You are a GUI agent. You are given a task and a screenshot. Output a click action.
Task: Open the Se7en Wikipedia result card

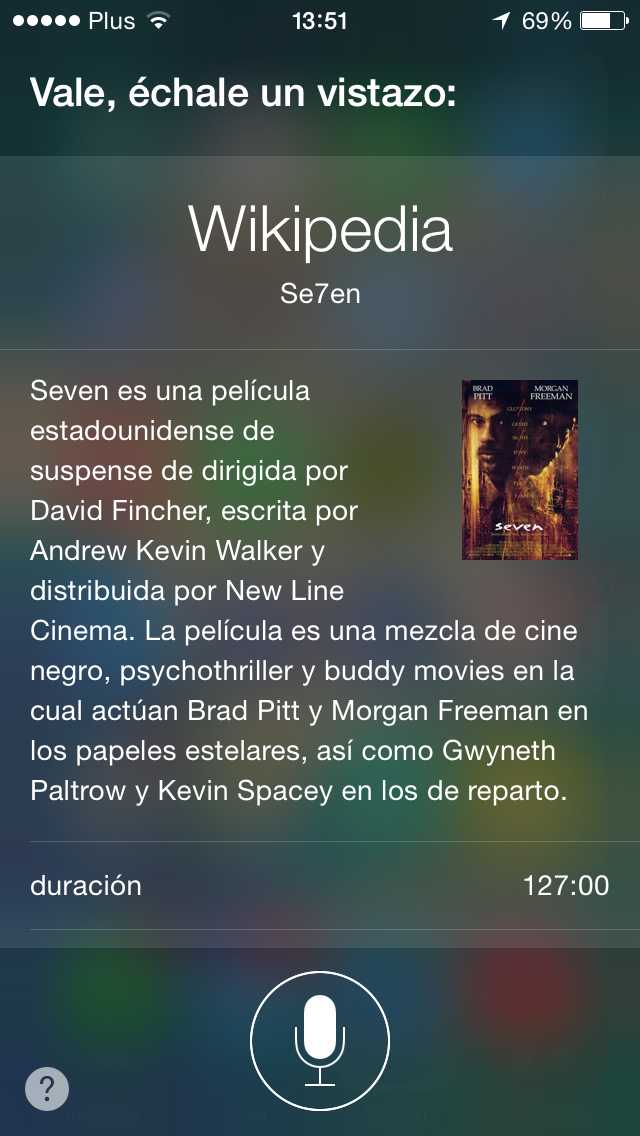coord(320,253)
